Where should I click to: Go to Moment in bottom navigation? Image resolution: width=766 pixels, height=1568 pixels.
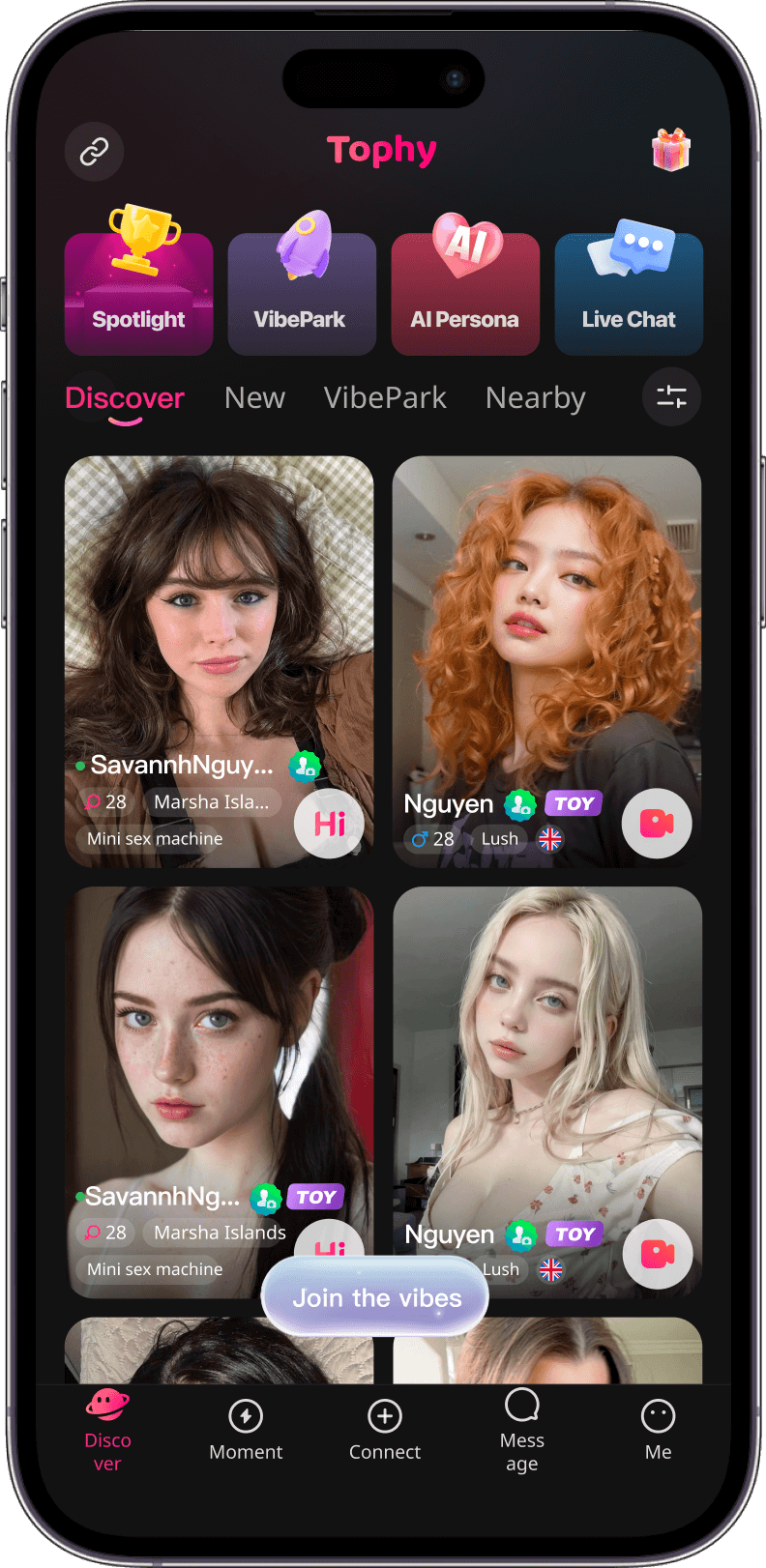246,1431
